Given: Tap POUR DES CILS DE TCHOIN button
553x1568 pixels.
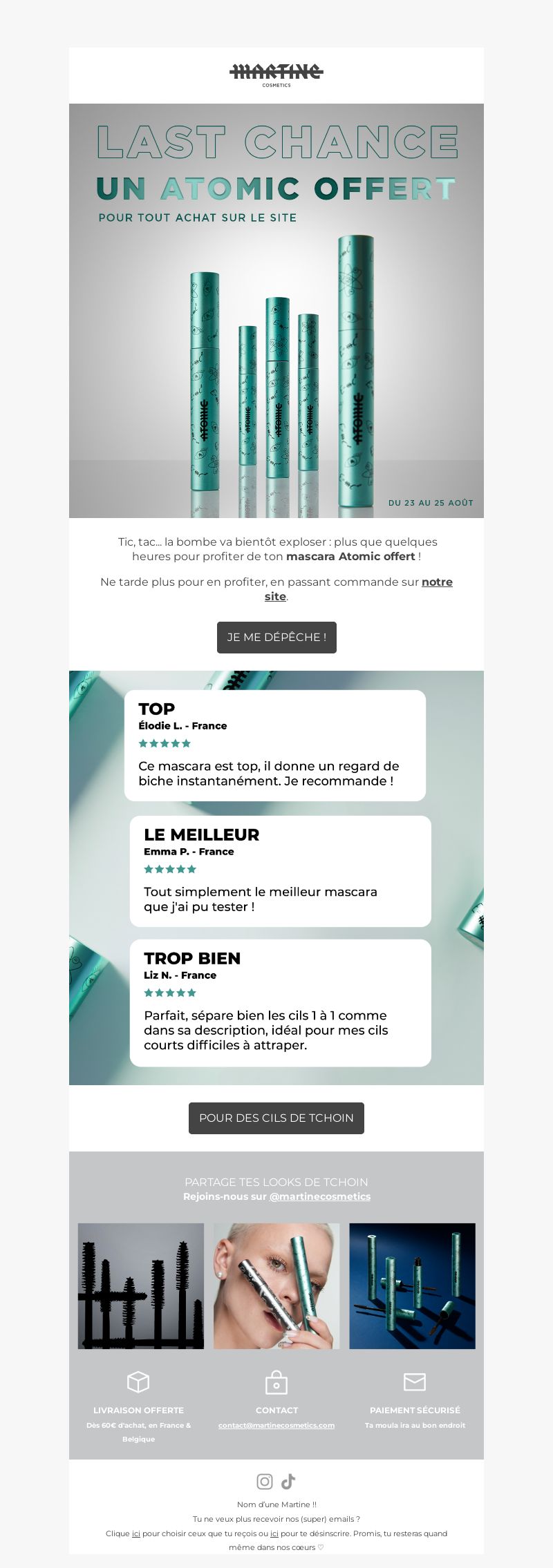Looking at the screenshot, I should coord(276,1118).
